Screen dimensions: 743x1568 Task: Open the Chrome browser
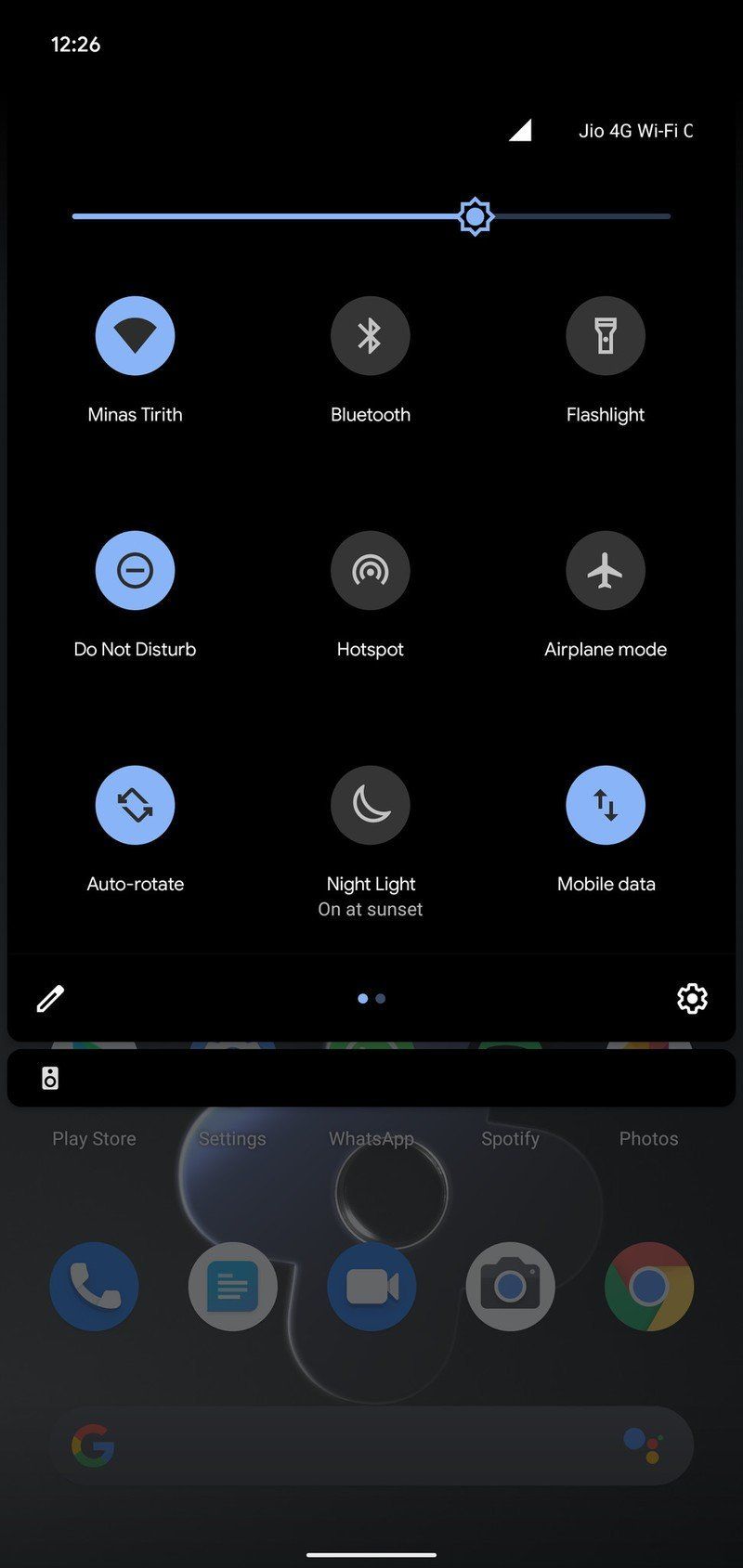click(648, 1286)
